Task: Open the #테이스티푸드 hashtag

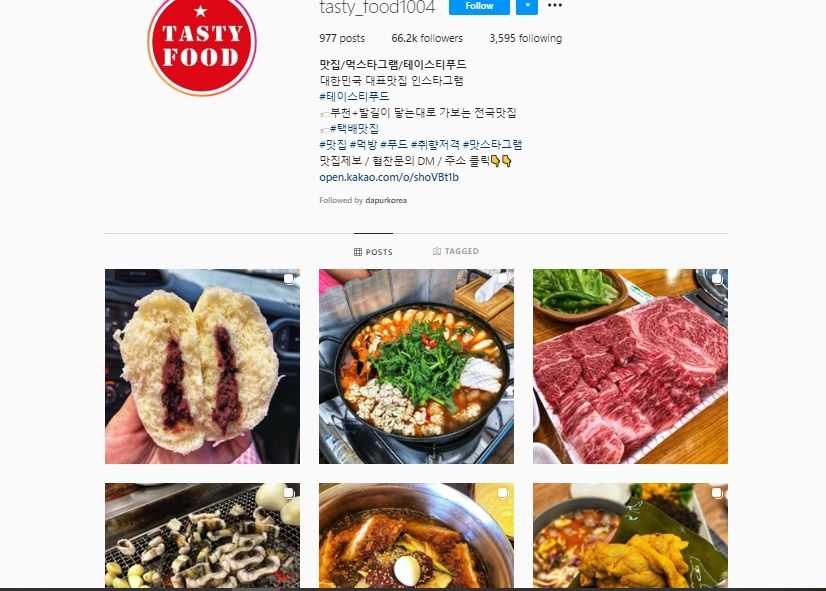Action: (354, 96)
